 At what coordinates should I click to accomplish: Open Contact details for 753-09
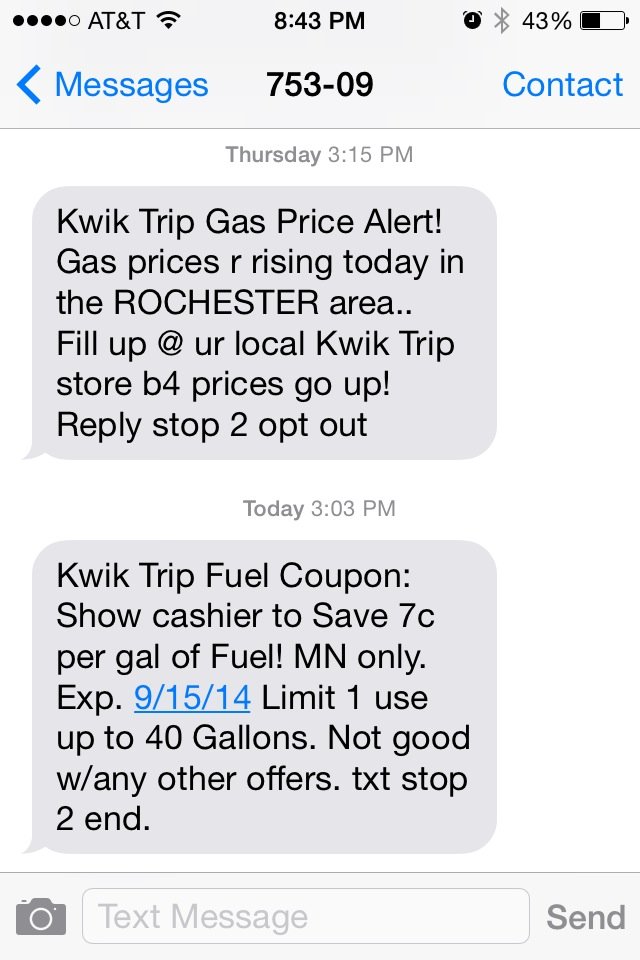coord(562,85)
